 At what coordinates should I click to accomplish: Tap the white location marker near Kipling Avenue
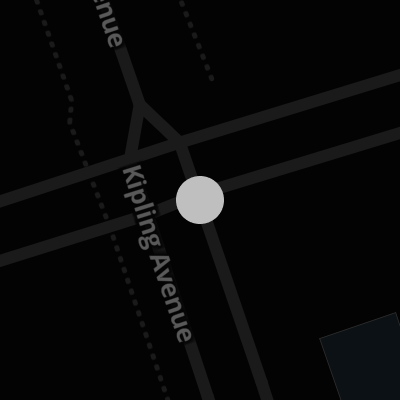[200, 200]
